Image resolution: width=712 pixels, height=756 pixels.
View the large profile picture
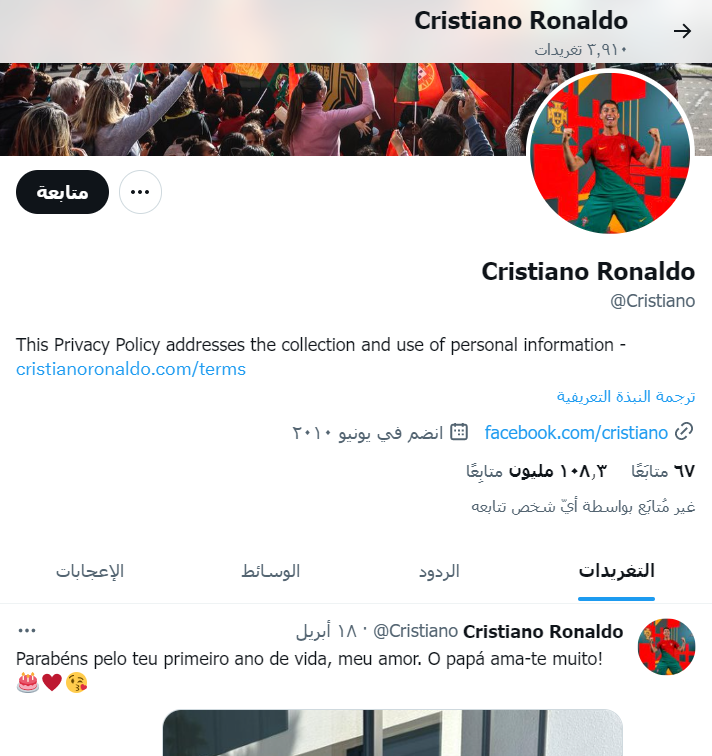click(x=610, y=152)
